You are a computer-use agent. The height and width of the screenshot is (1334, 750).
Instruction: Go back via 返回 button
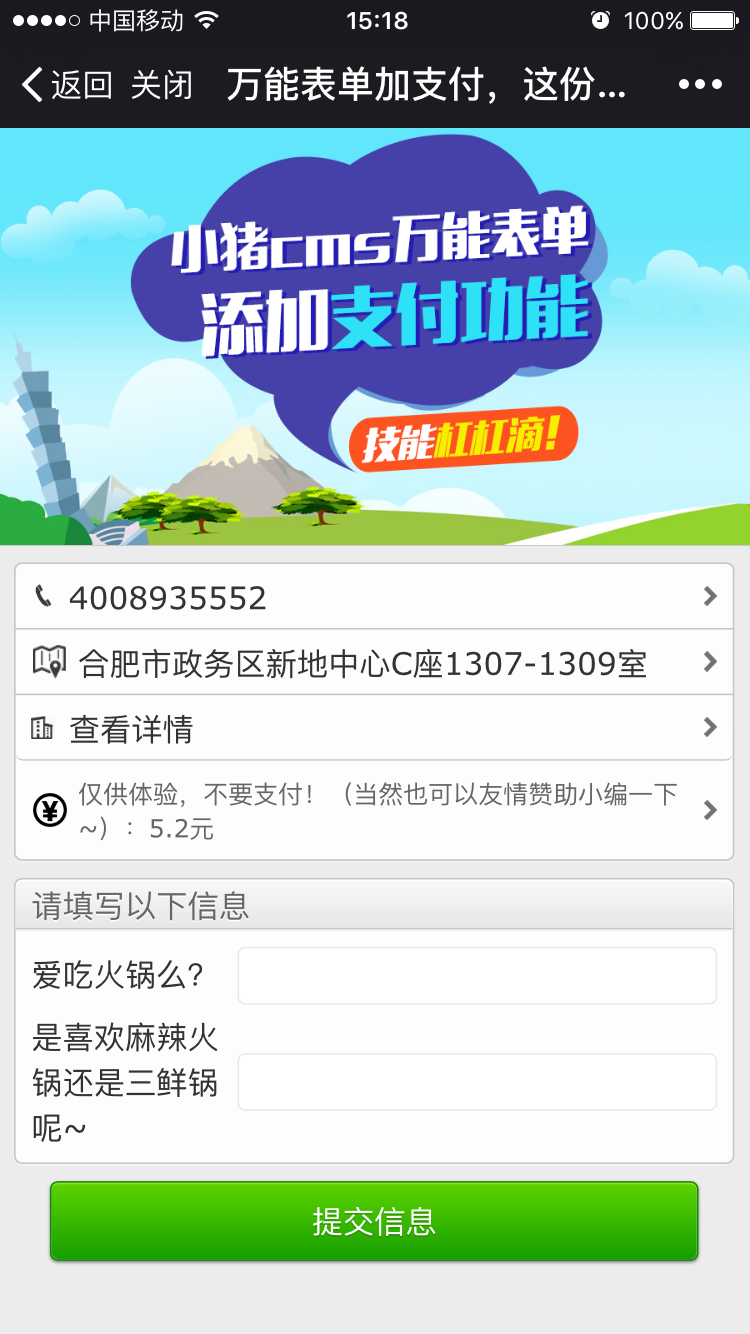tap(67, 85)
